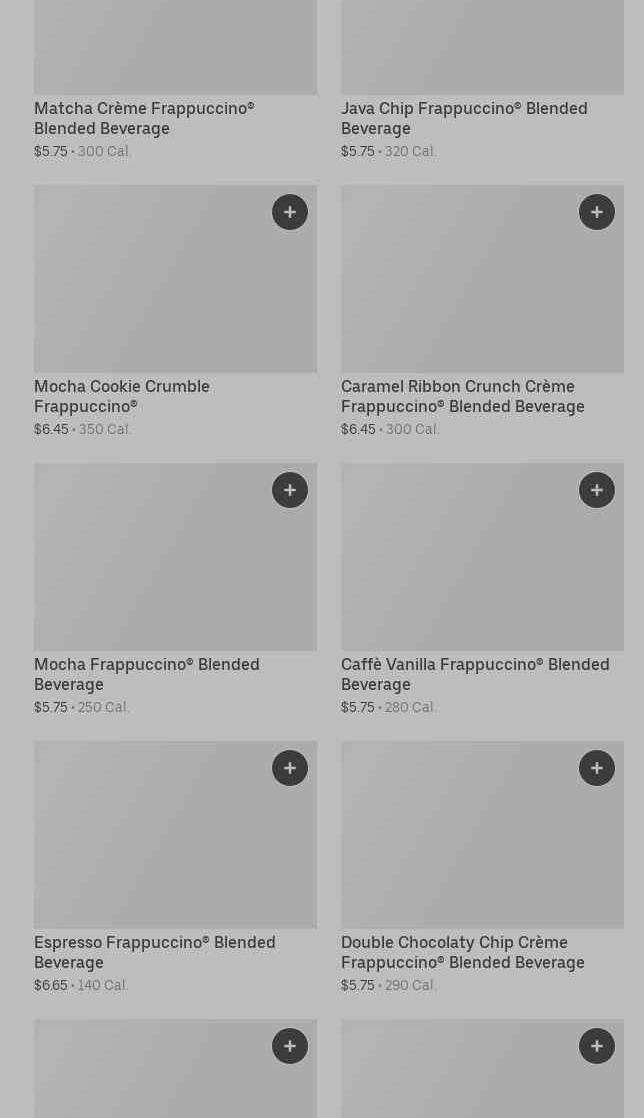View Espresso Frappuccino Blended Beverage details
644x1118 pixels.
(154, 952)
